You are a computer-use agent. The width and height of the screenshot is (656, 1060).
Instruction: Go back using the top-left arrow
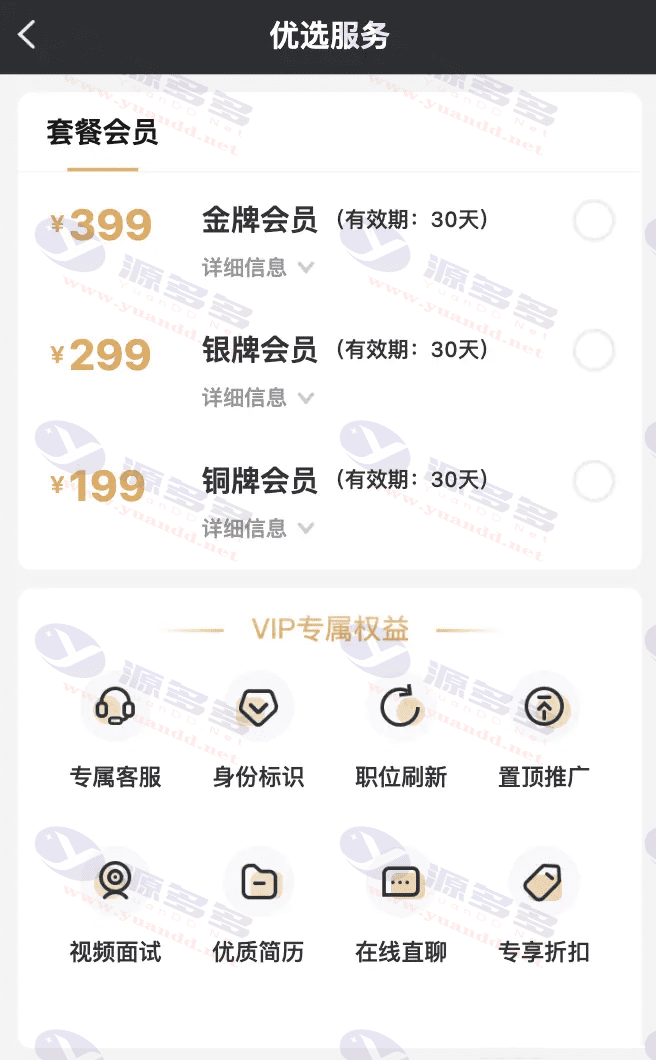[x=27, y=35]
